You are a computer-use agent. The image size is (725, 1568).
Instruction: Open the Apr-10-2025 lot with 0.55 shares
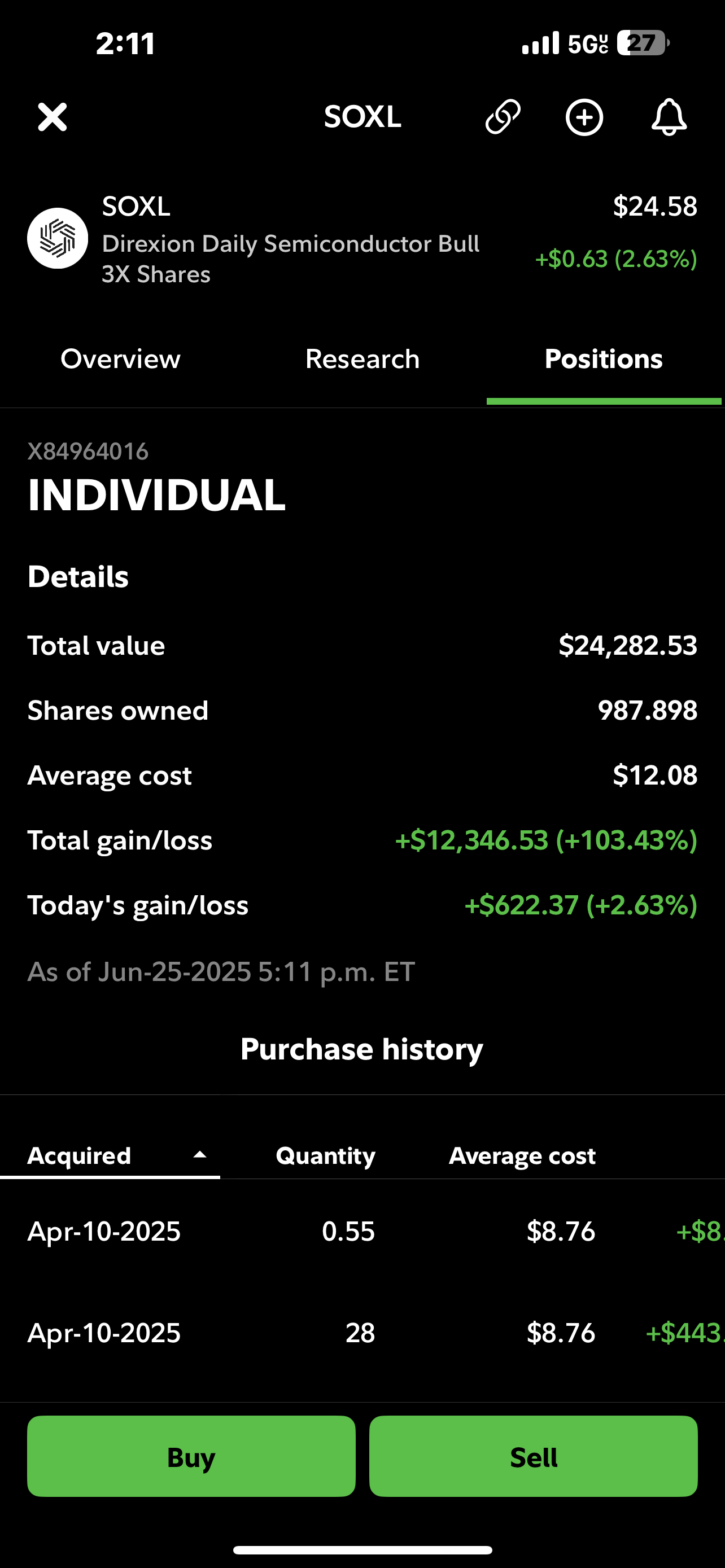(x=362, y=1231)
